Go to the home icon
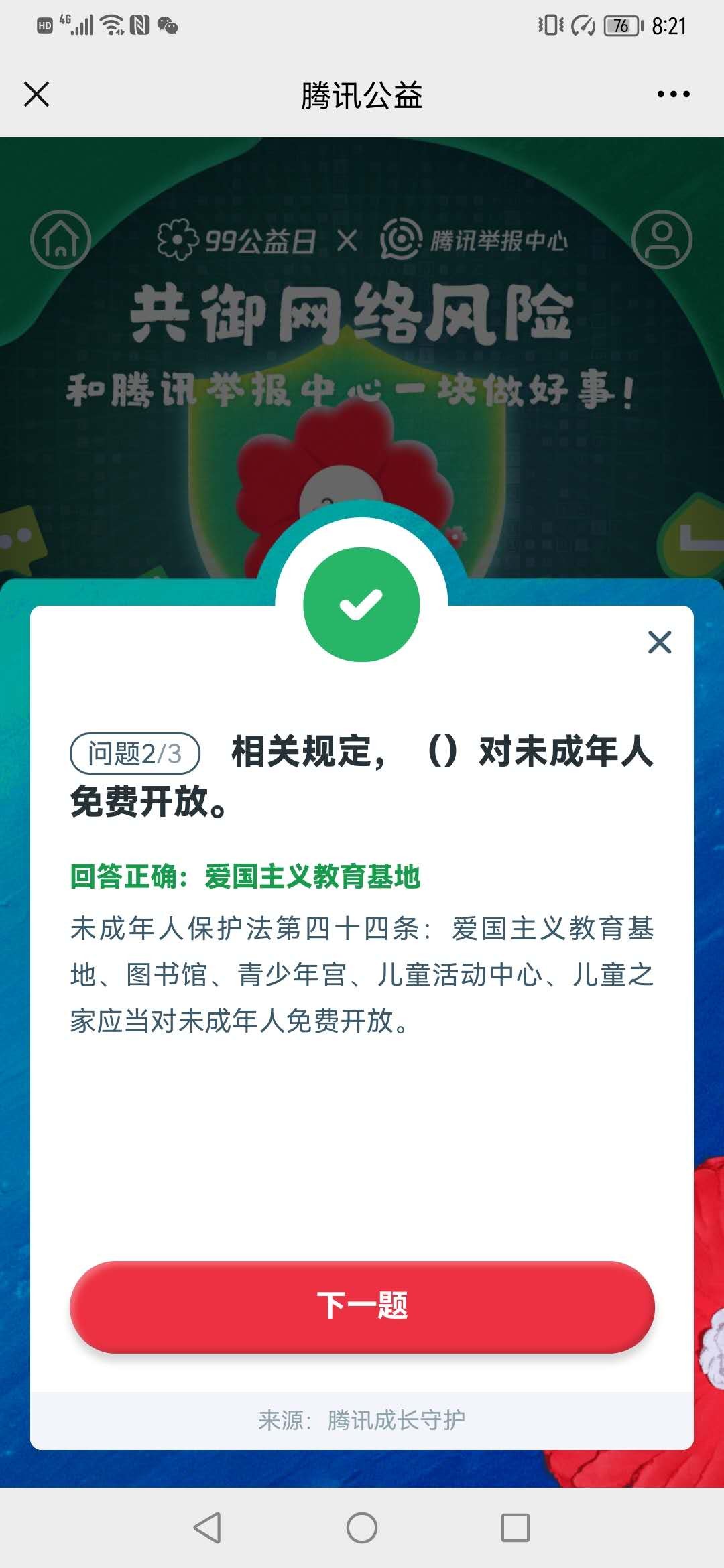 point(60,239)
